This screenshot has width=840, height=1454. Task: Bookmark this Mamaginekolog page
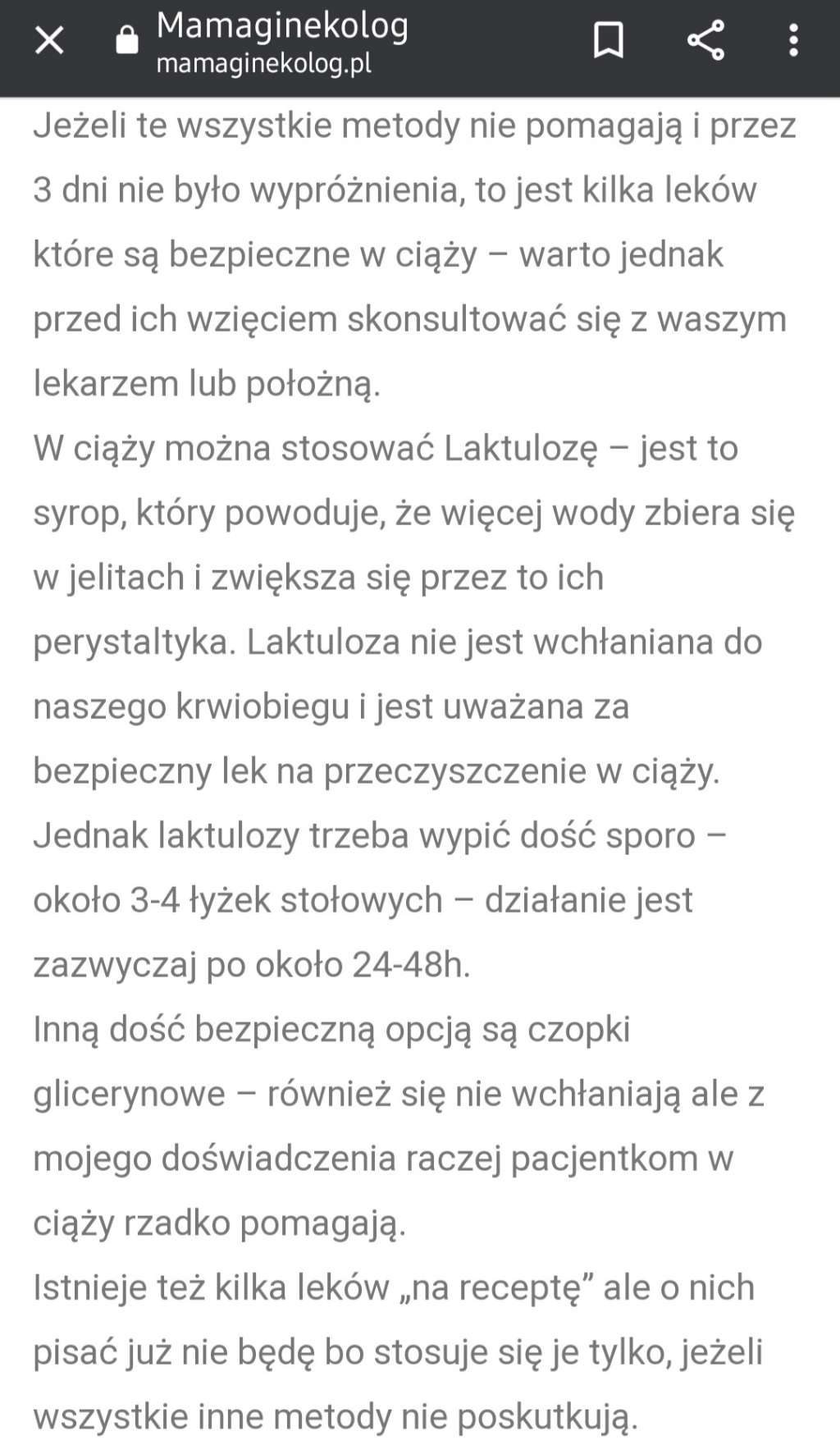[x=608, y=39]
